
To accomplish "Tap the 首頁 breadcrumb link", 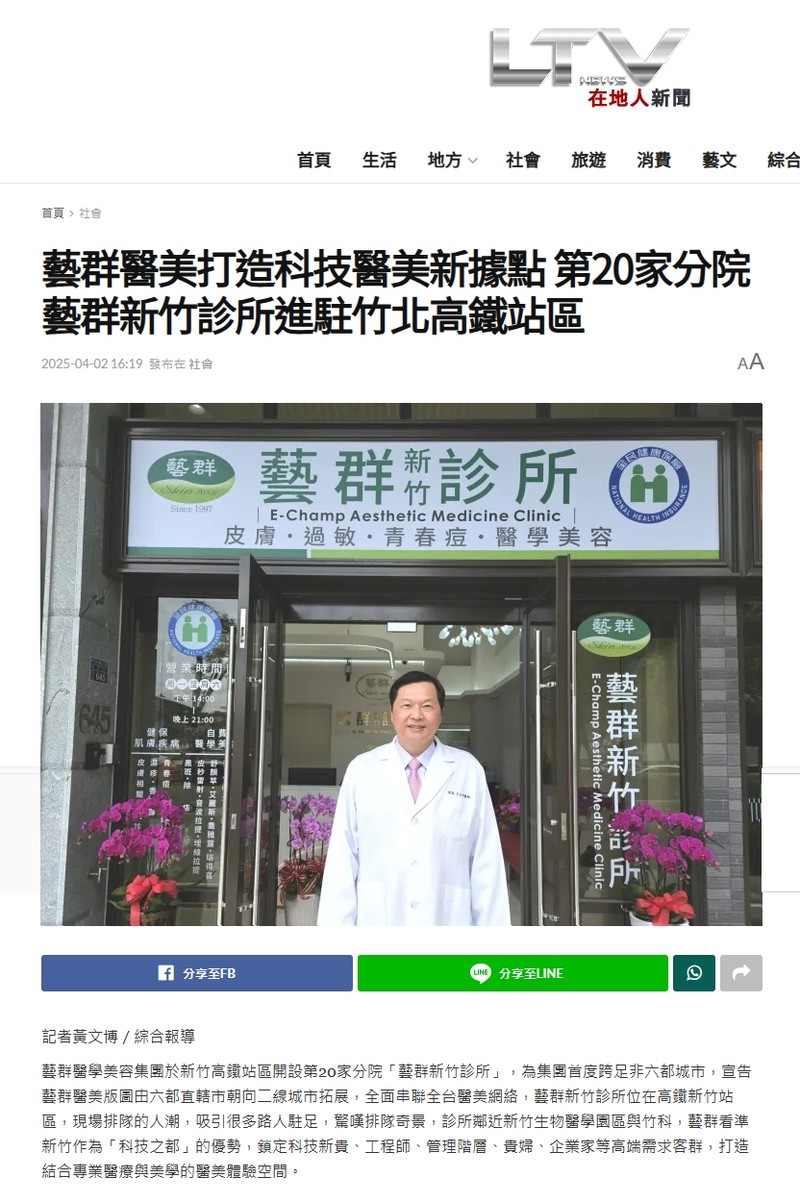I will point(52,213).
